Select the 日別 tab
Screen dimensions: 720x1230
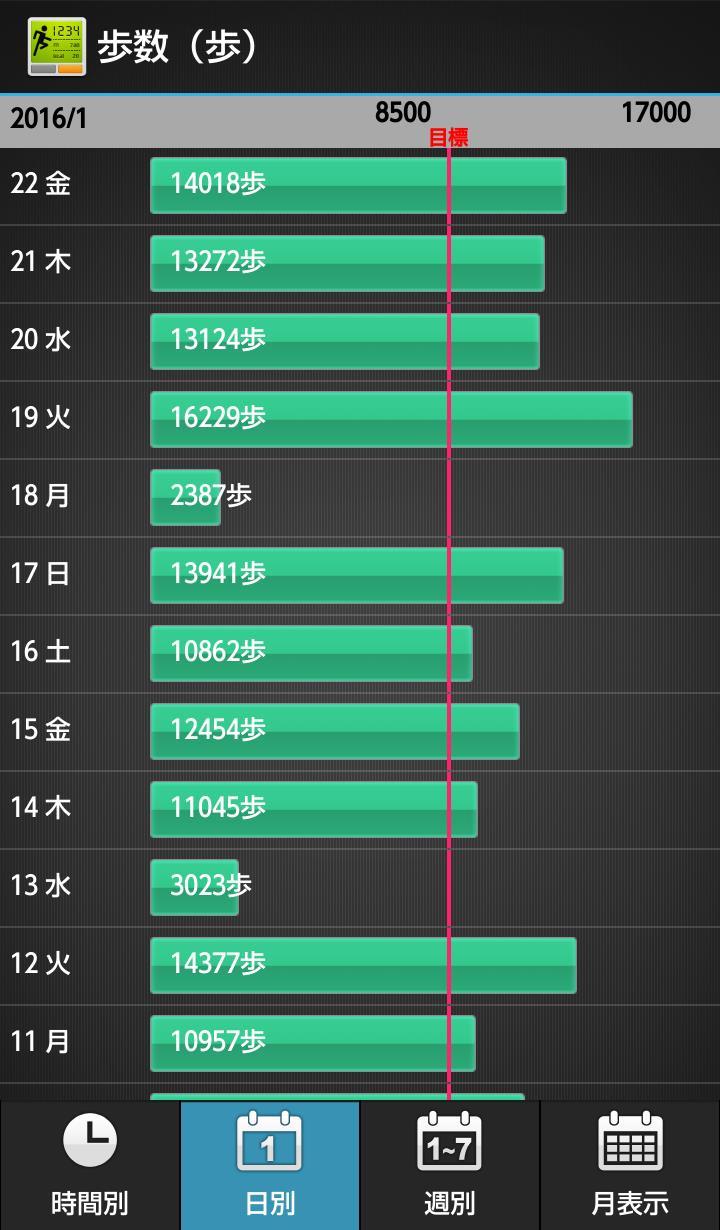[270, 1166]
